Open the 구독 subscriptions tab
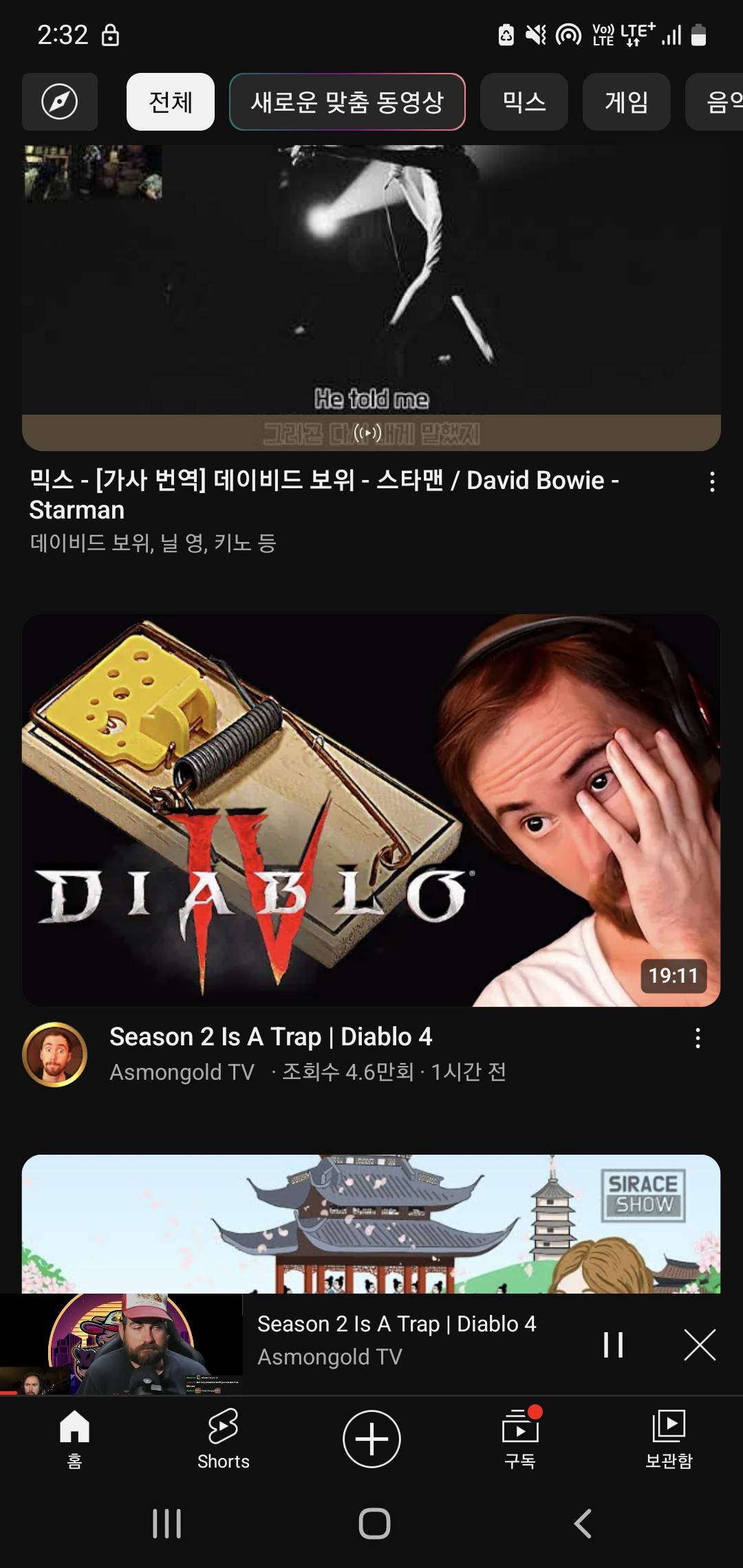743x1568 pixels. pyautogui.click(x=520, y=1437)
